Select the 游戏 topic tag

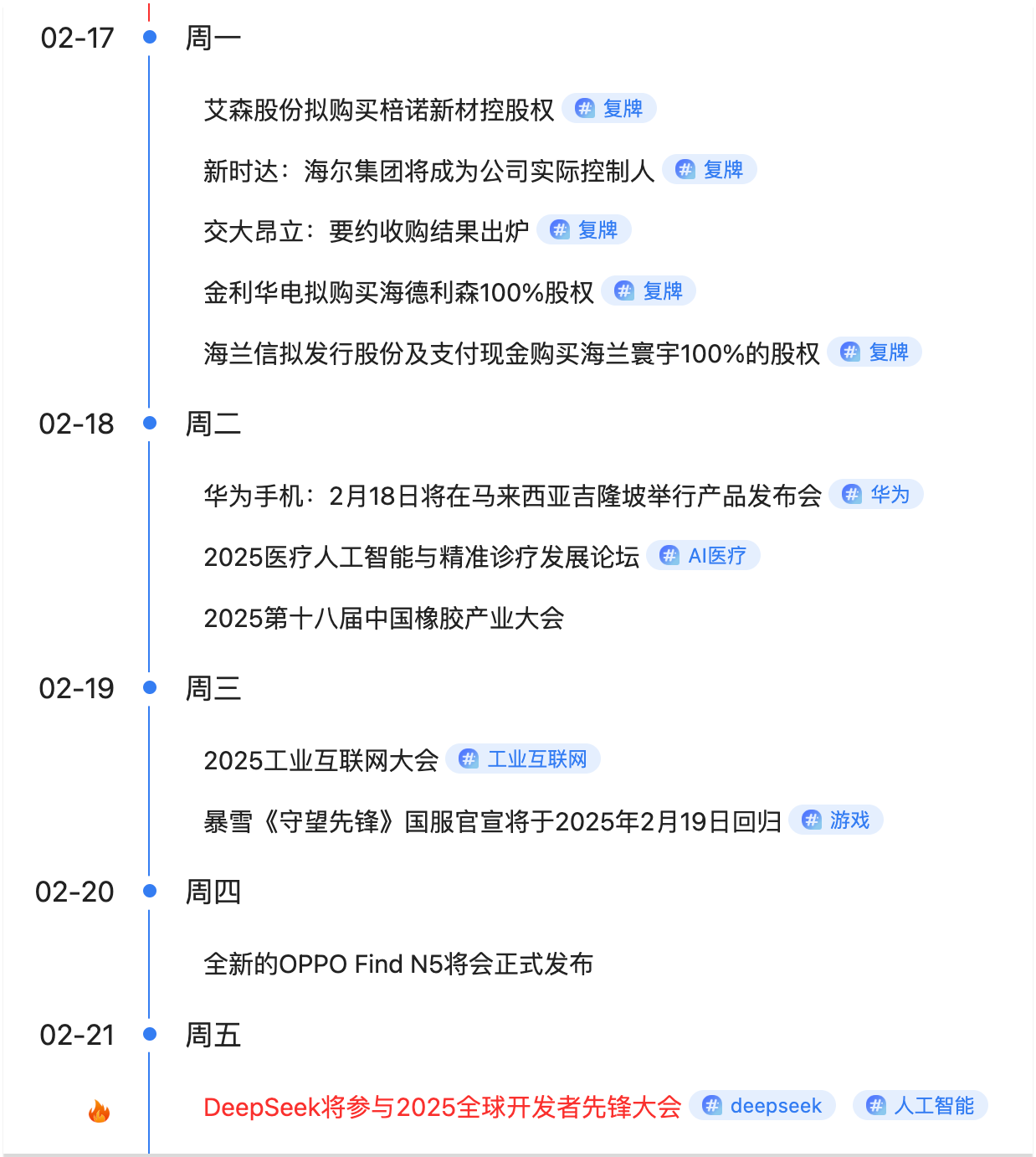coord(836,820)
